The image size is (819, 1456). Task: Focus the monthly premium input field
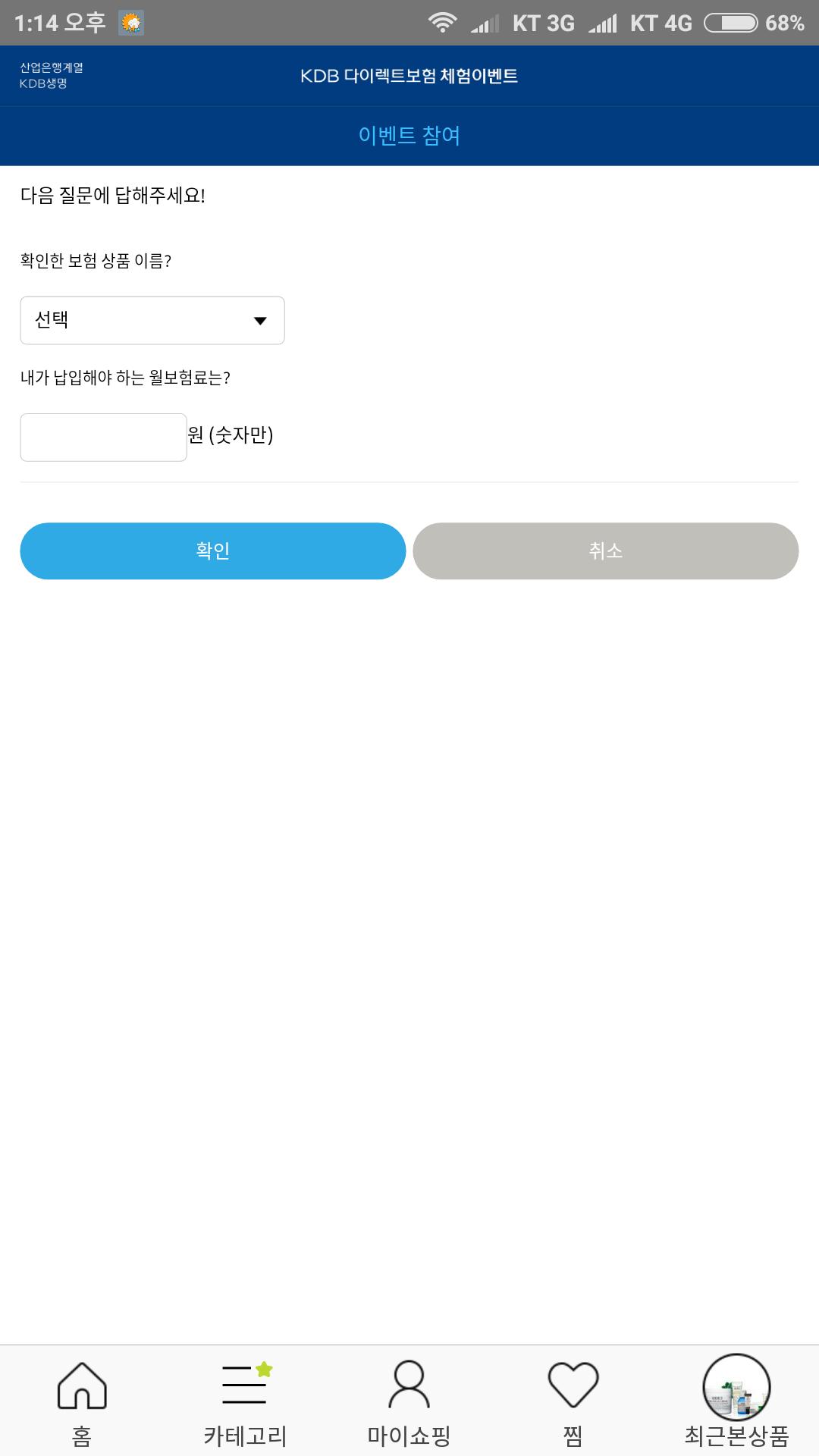(x=103, y=437)
